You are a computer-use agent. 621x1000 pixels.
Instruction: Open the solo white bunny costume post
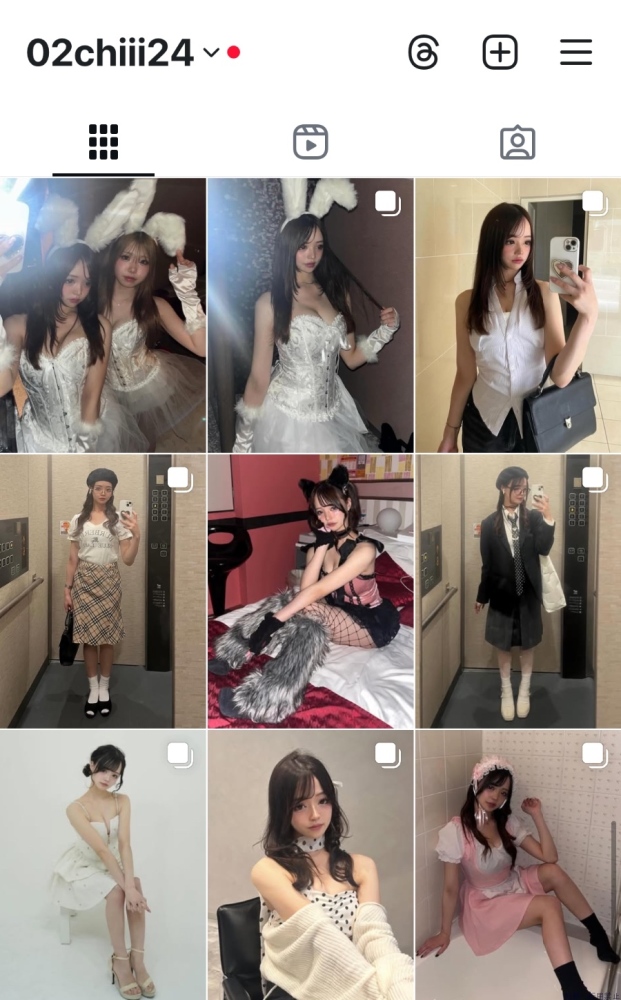click(310, 315)
